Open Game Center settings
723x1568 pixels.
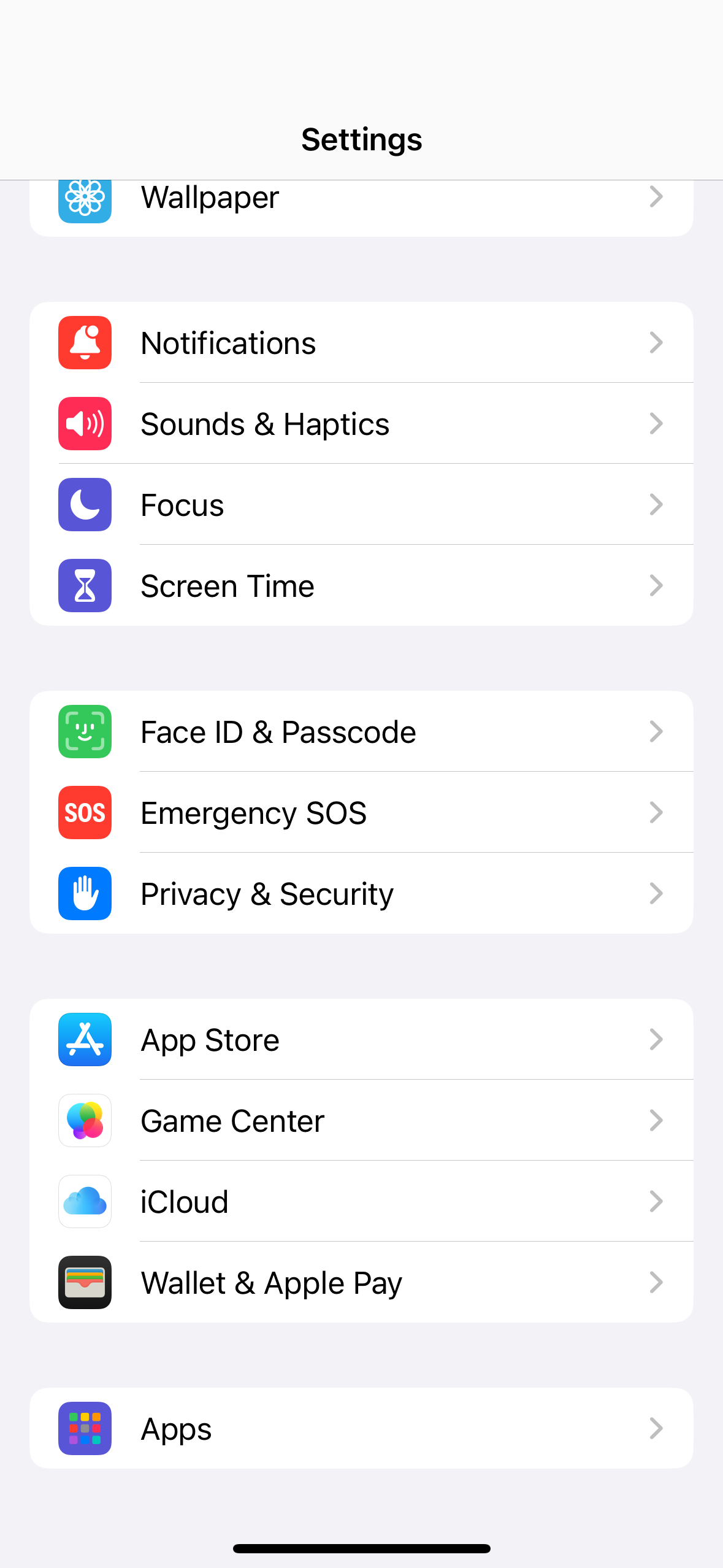pyautogui.click(x=361, y=1120)
